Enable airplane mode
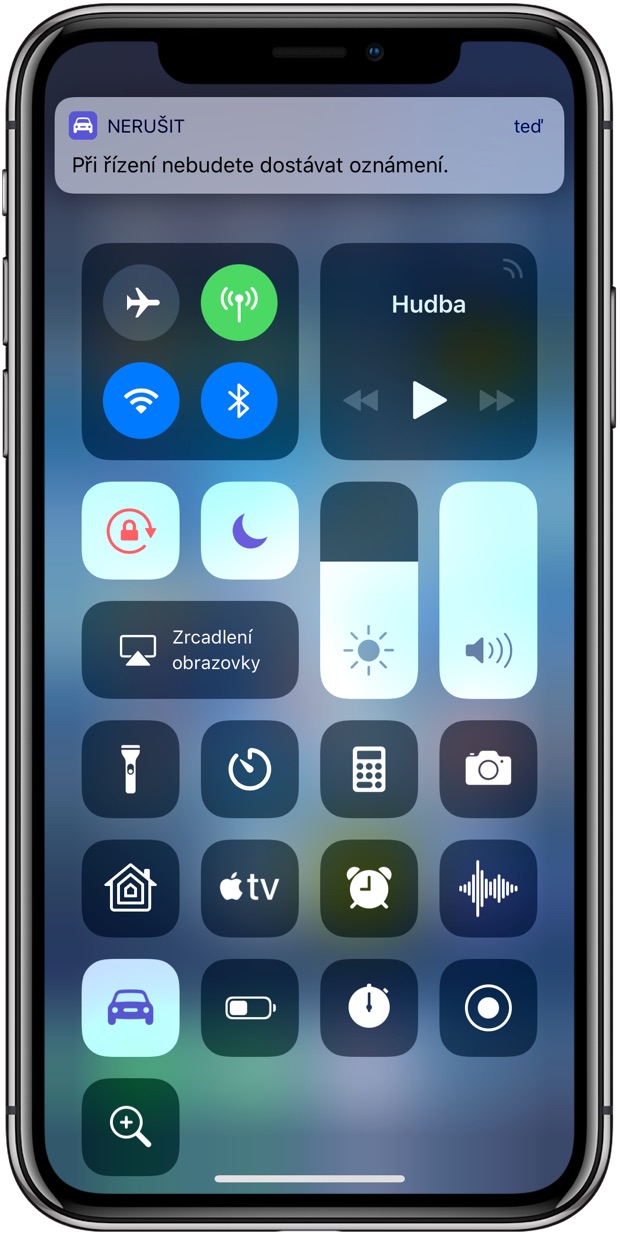This screenshot has width=620, height=1234. click(x=141, y=302)
